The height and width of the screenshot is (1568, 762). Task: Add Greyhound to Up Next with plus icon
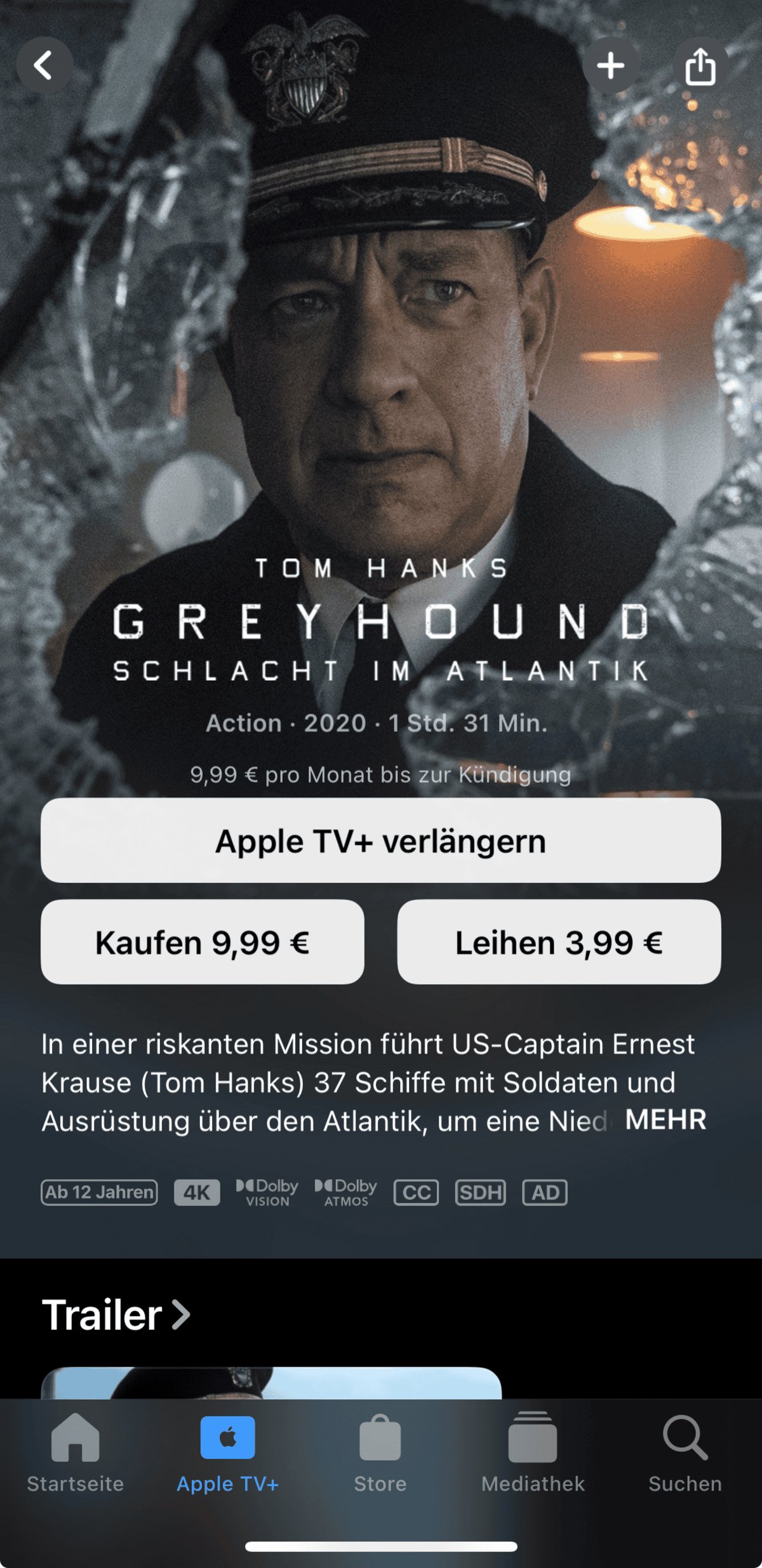pyautogui.click(x=611, y=65)
